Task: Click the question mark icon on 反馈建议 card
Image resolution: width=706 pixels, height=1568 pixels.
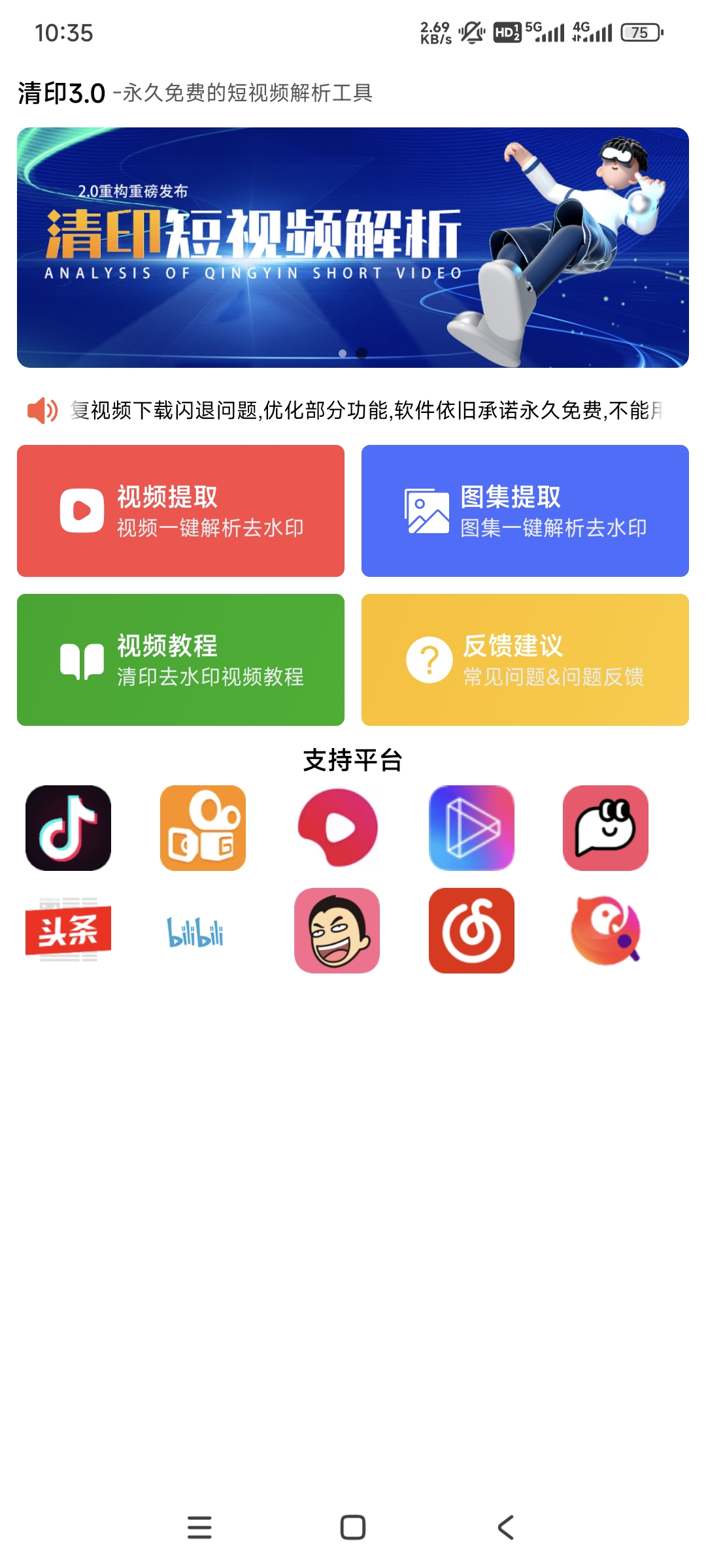Action: [429, 659]
